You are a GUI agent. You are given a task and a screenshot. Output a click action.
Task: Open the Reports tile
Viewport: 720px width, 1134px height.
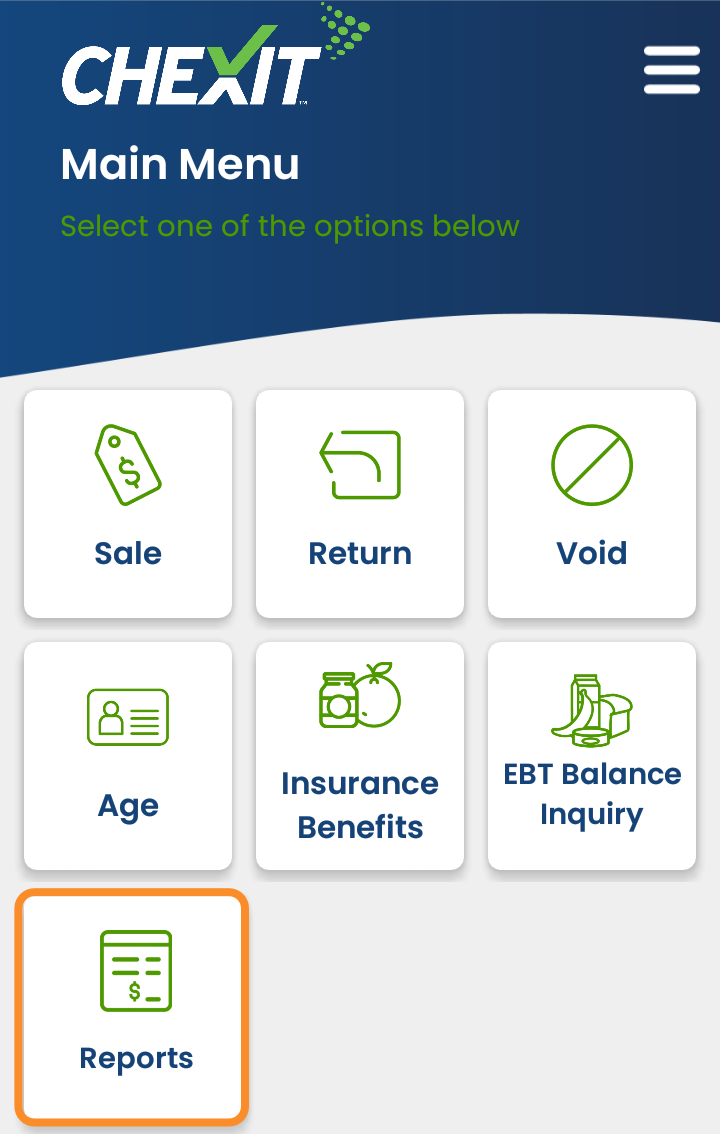pyautogui.click(x=131, y=1008)
